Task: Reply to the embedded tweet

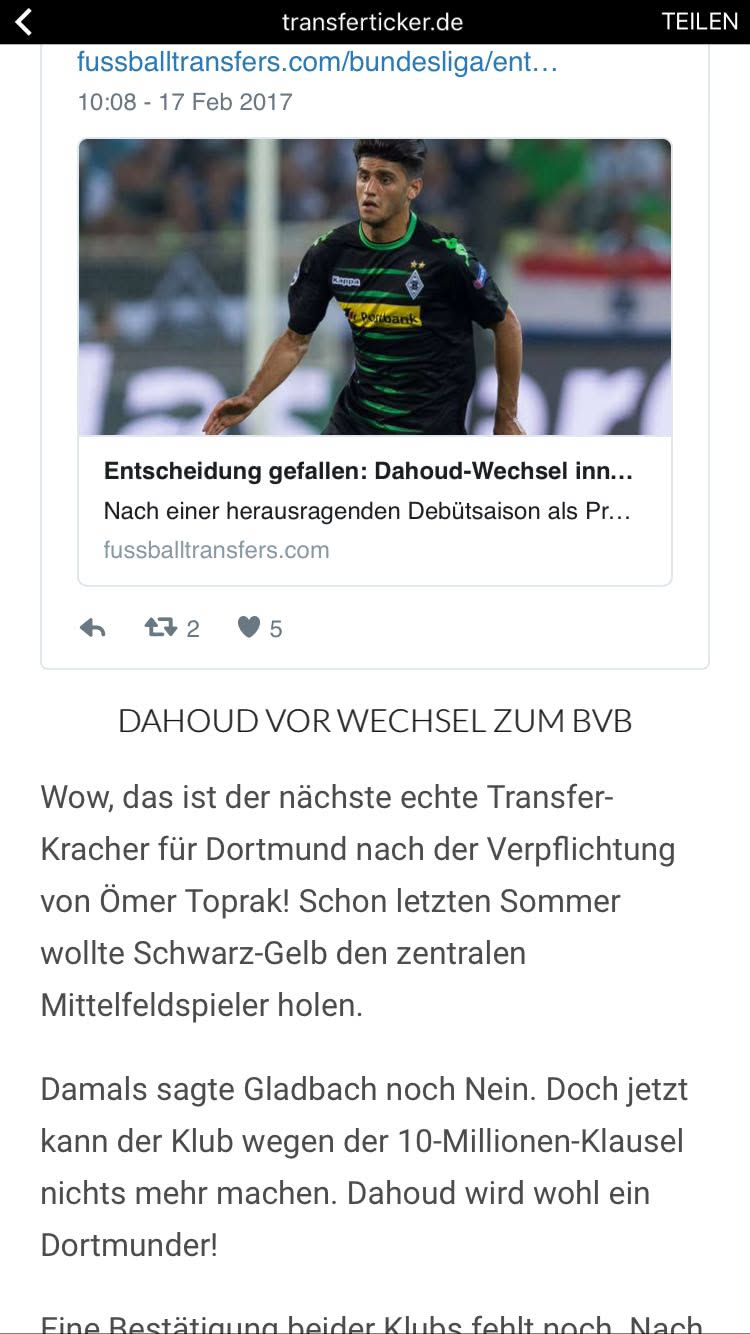Action: pos(93,628)
